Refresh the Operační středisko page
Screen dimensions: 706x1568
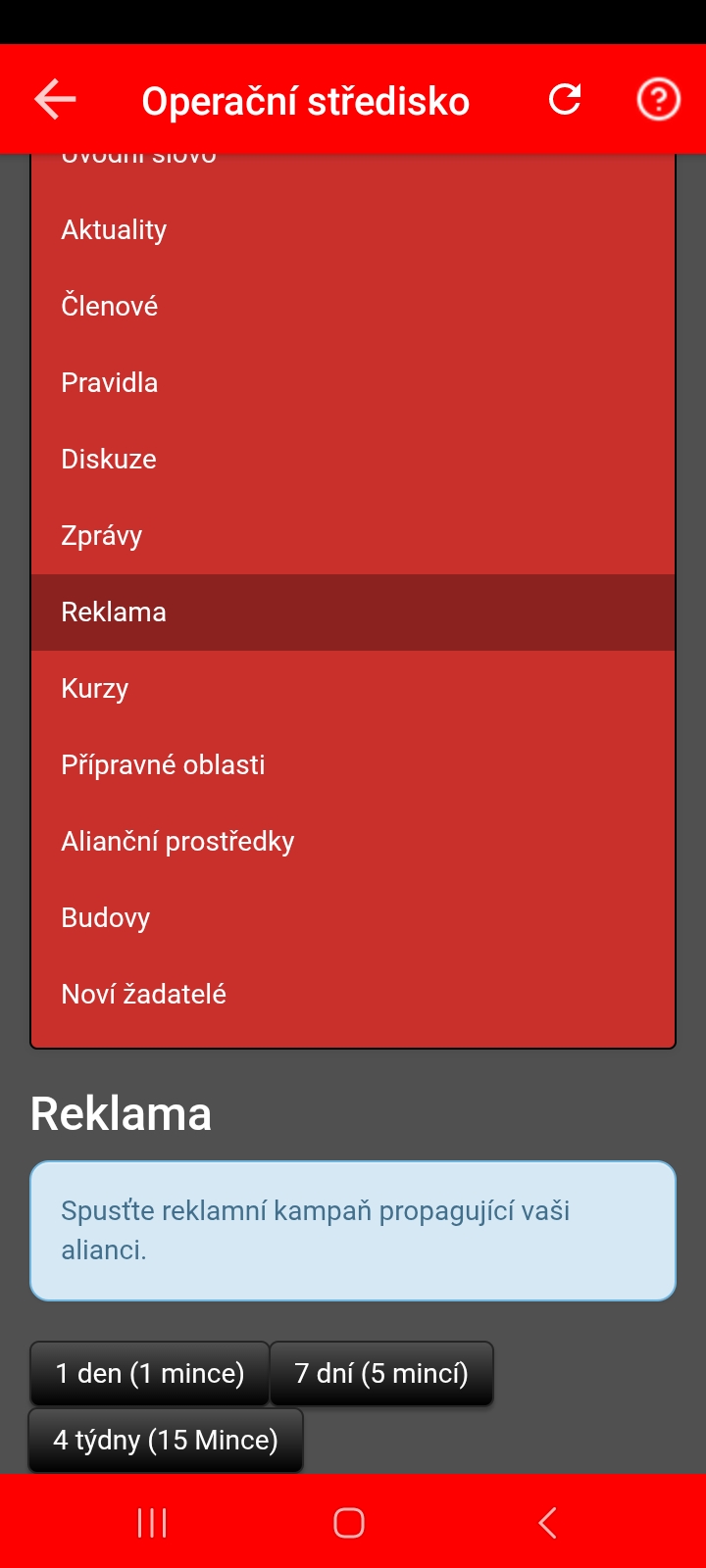[565, 99]
